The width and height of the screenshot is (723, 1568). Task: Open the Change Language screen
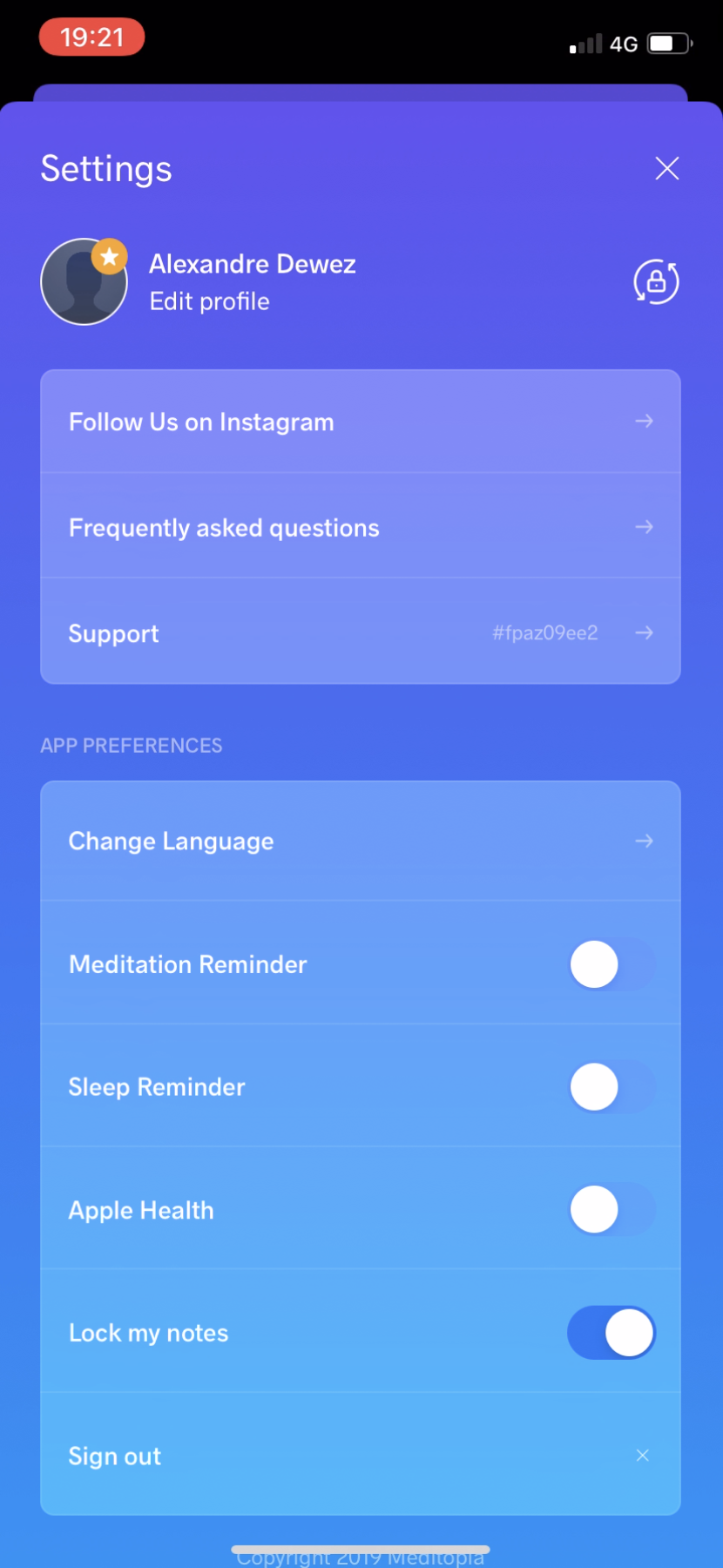[171, 841]
